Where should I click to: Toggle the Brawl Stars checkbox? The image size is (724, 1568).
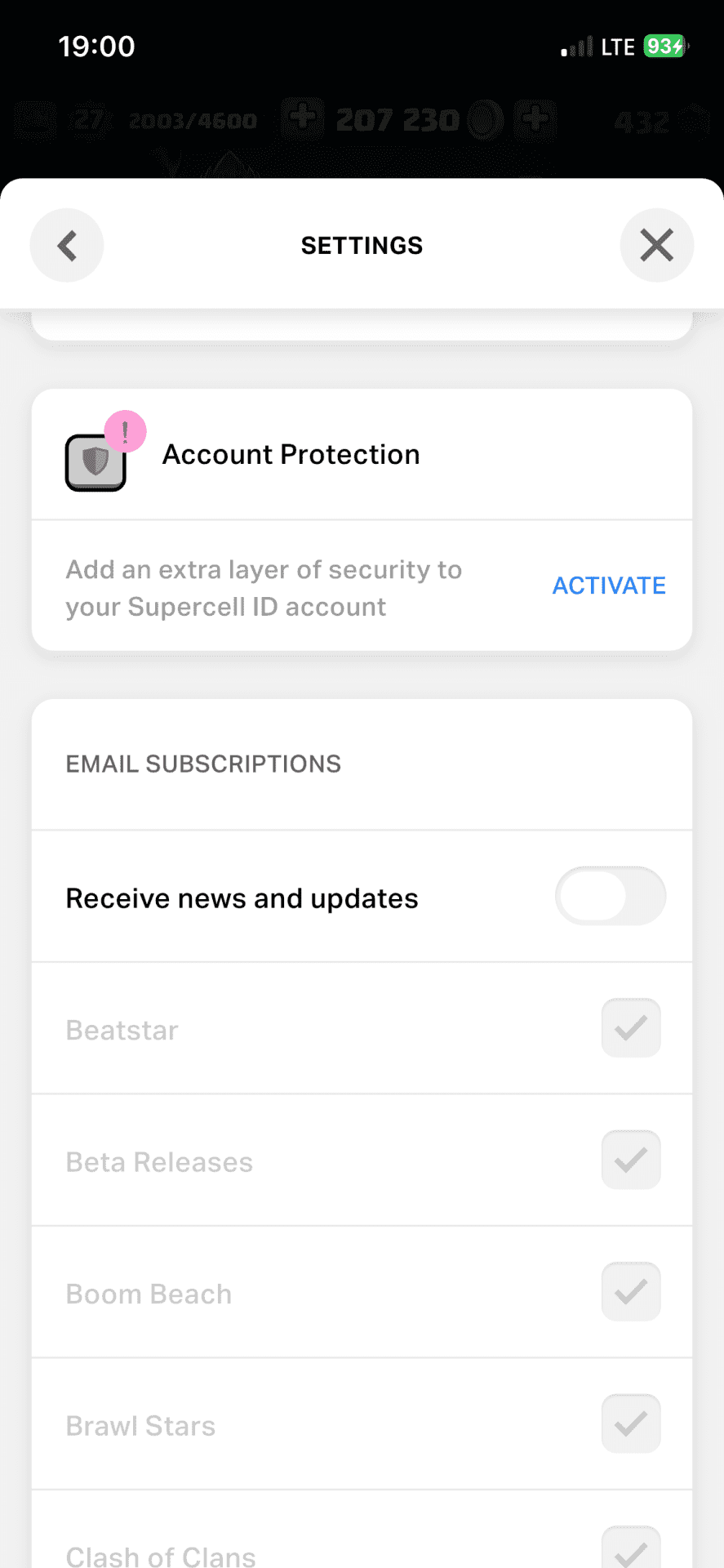pos(631,1424)
